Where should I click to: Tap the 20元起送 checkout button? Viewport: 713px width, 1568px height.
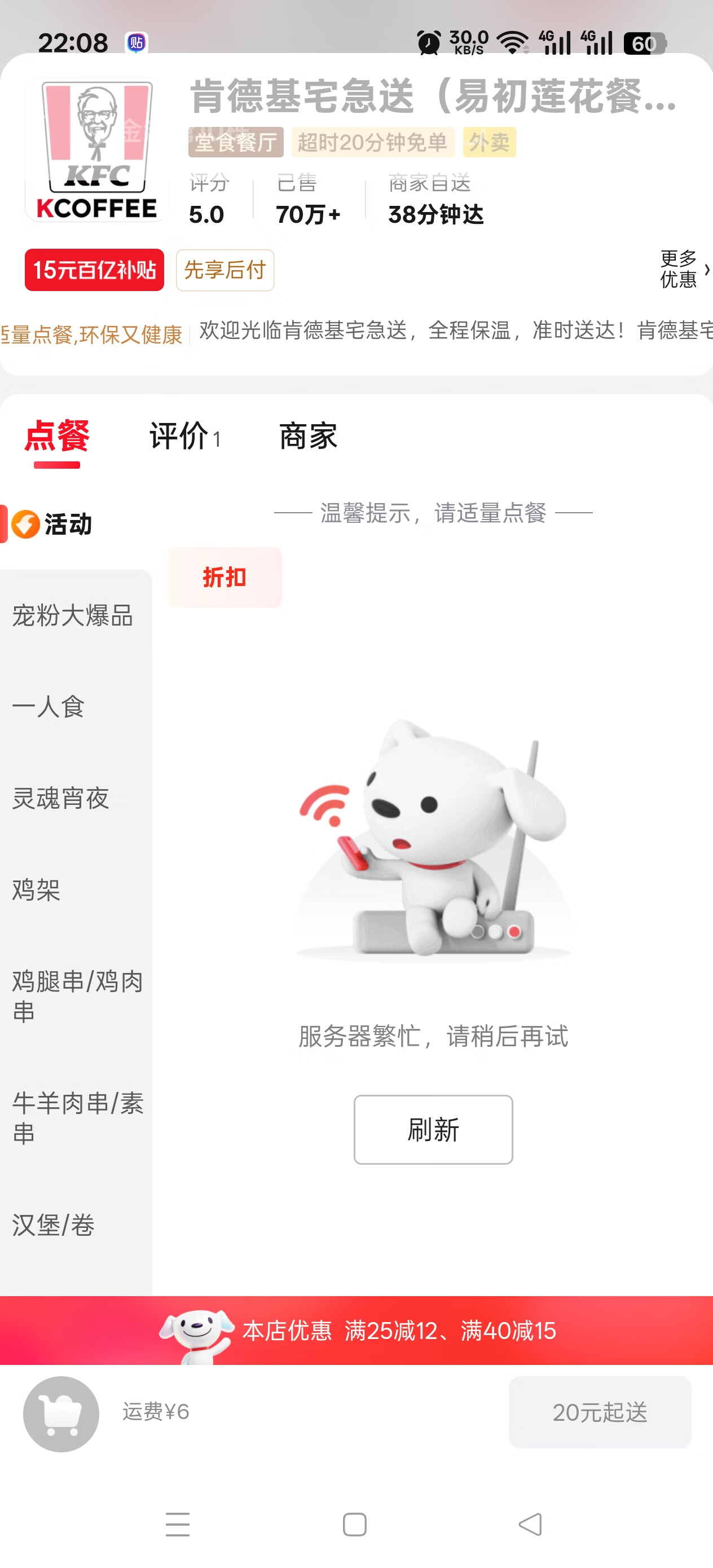[599, 1412]
